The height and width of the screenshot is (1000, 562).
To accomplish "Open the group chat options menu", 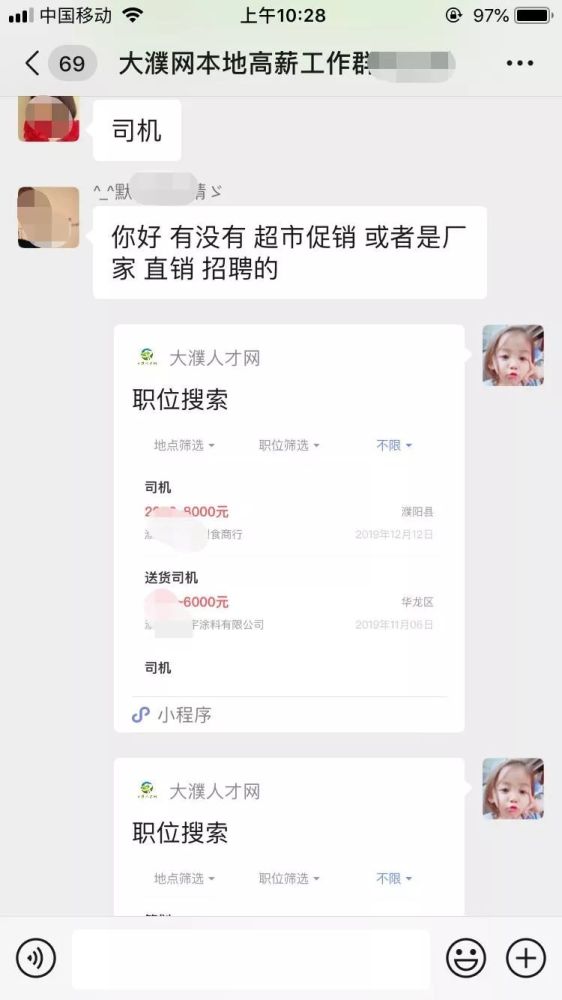I will coord(520,63).
